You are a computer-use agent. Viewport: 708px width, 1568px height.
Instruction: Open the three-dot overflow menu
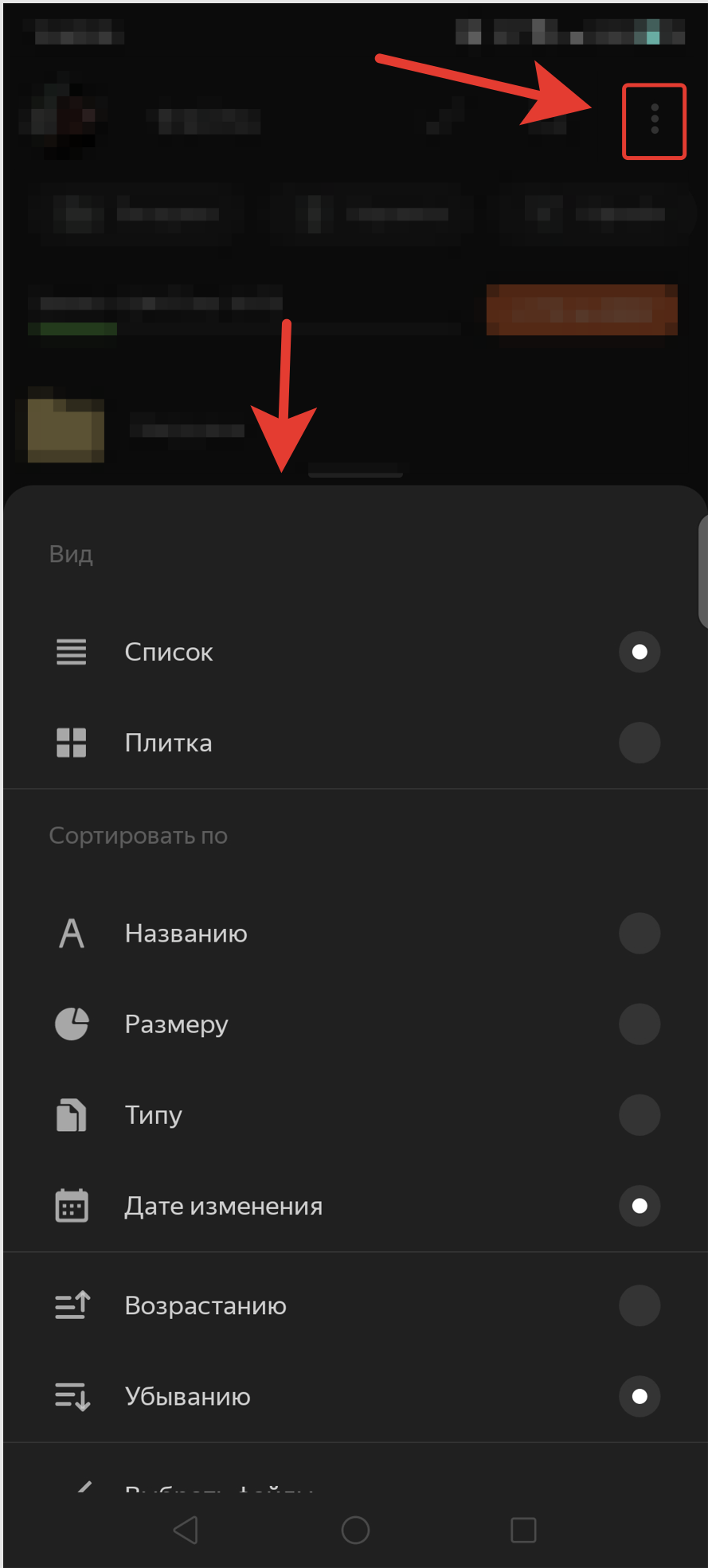tap(654, 119)
